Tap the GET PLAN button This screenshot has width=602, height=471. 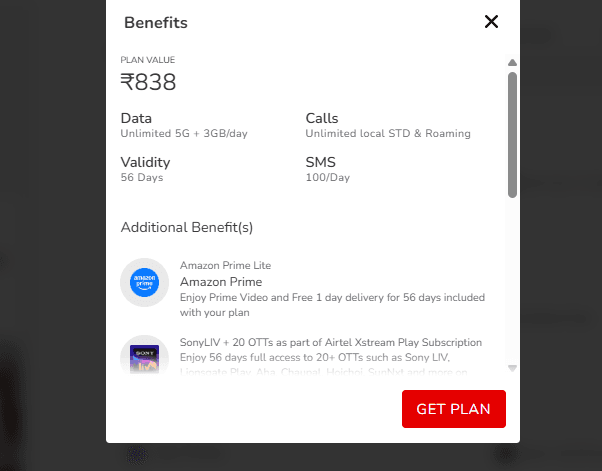453,409
